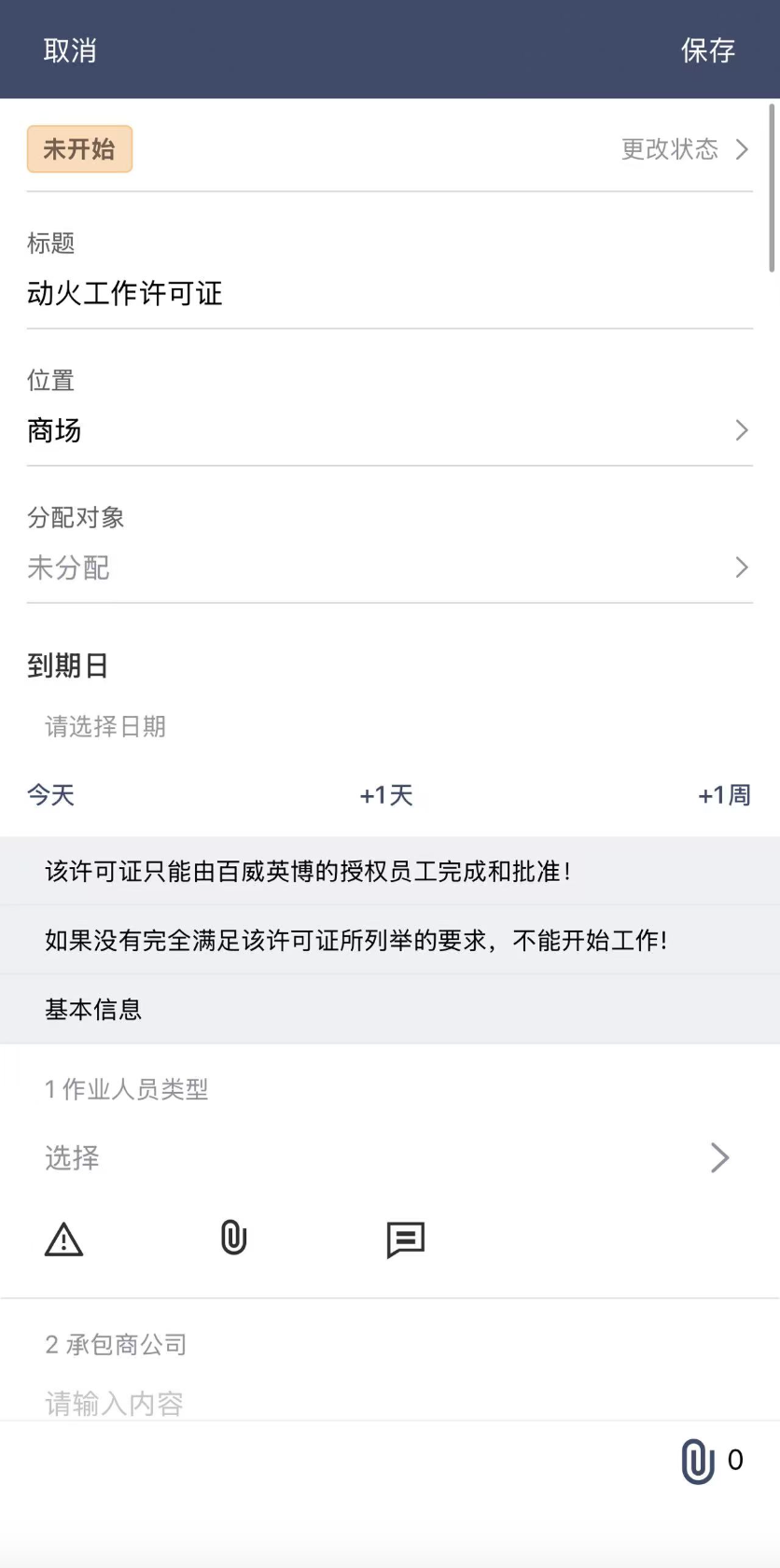Open the bottom attachments paperclip
Image resolution: width=780 pixels, height=1568 pixels.
699,1461
